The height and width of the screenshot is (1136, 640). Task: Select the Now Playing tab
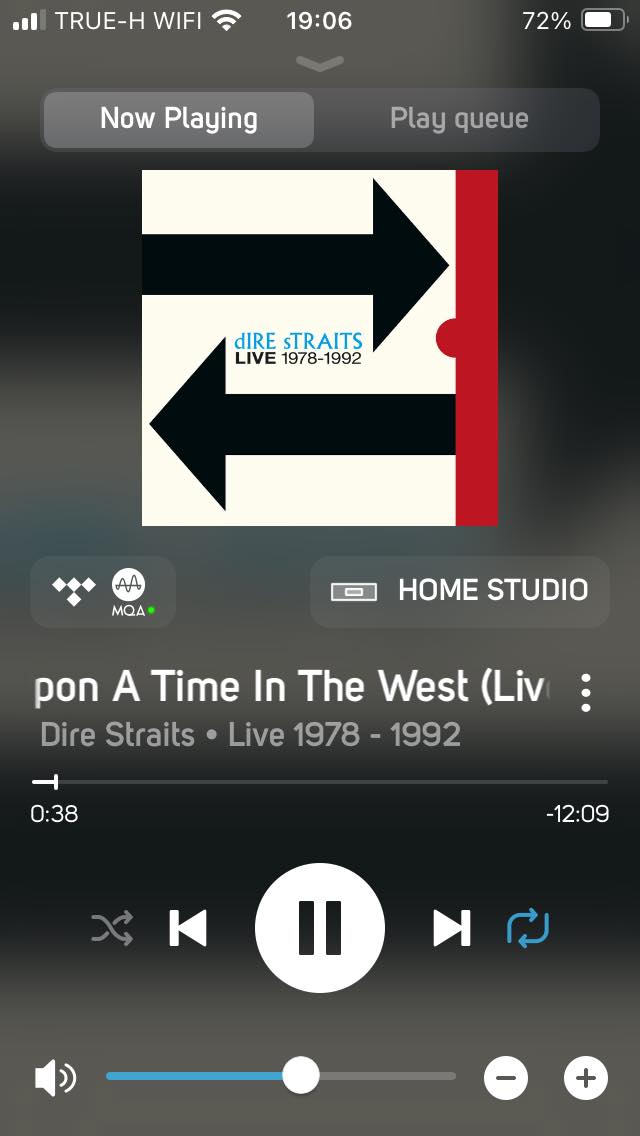tap(179, 119)
